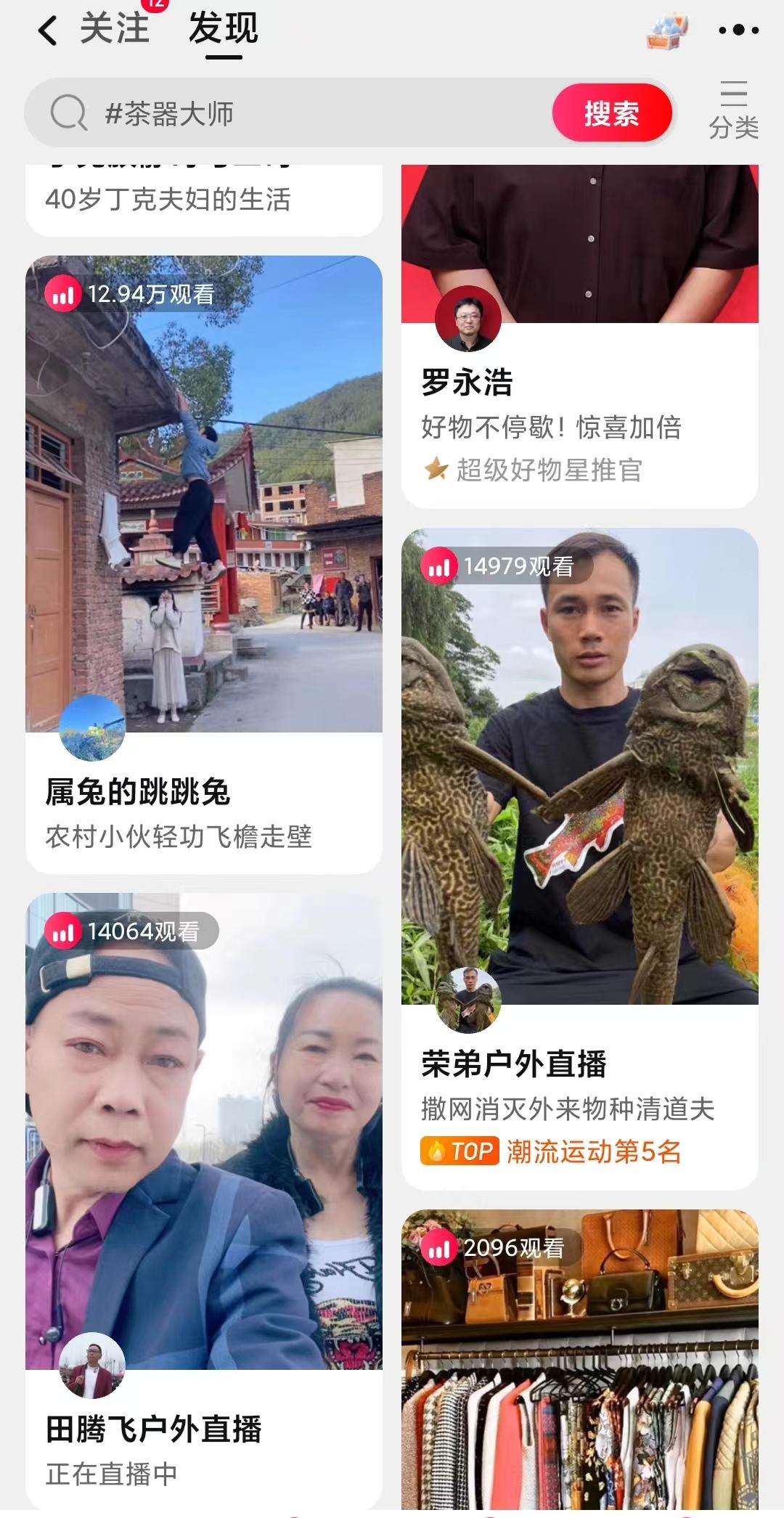Open the treasure chest activity icon

(665, 32)
